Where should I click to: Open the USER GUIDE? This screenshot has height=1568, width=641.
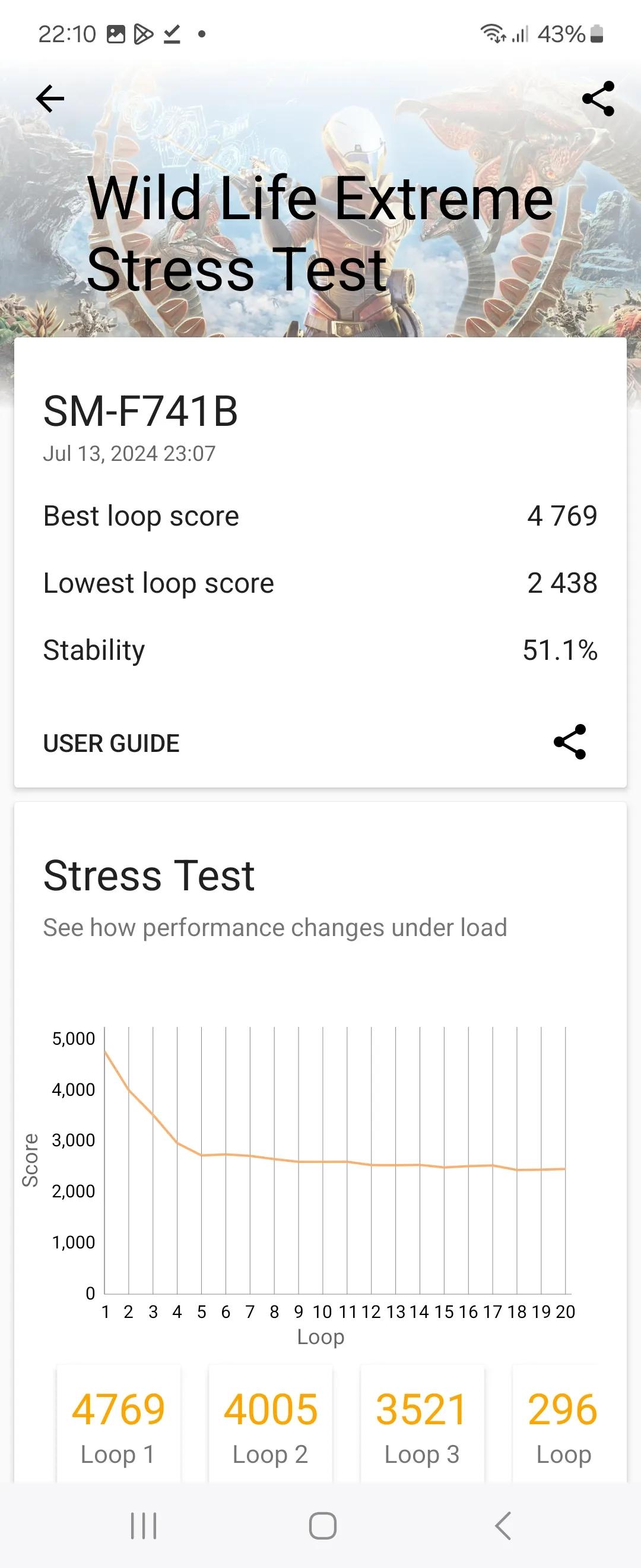(x=112, y=743)
